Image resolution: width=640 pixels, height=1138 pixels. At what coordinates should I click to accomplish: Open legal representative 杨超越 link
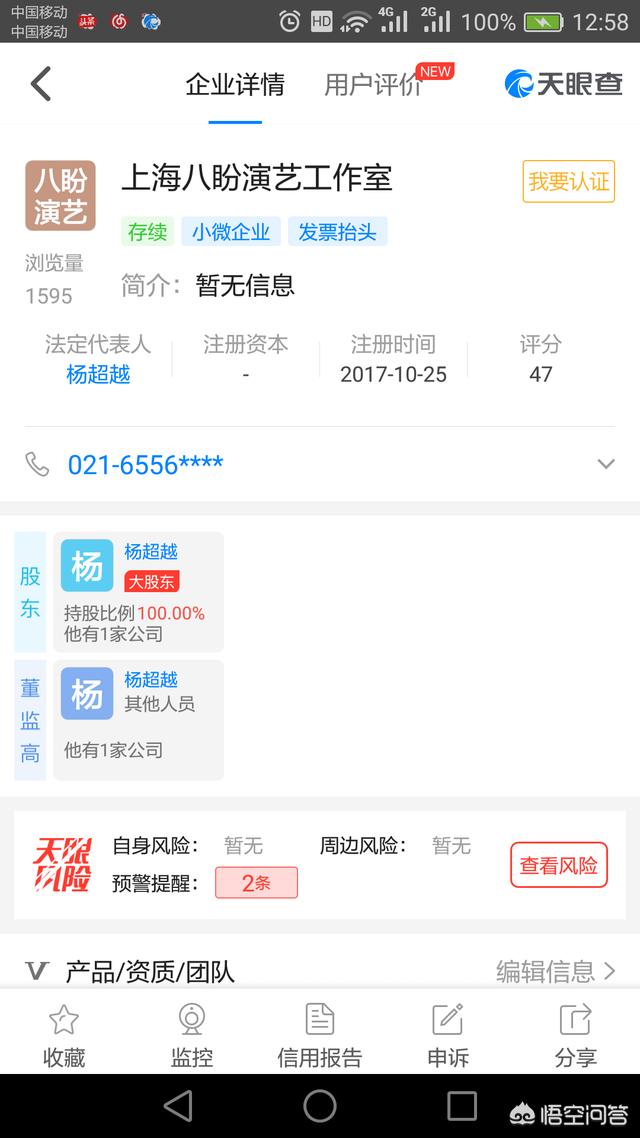tap(98, 374)
